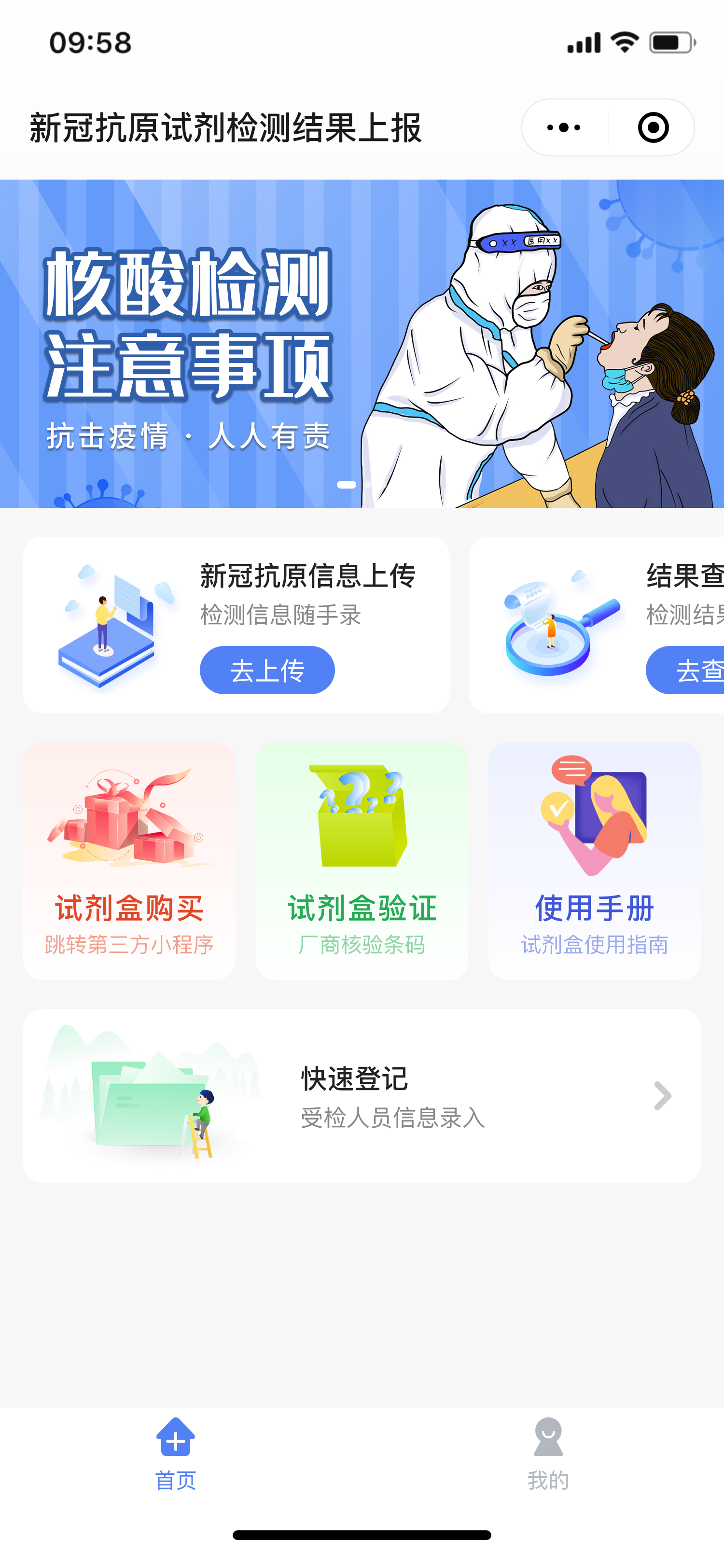Close the mini program via circle icon
Image resolution: width=724 pixels, height=1568 pixels.
653,128
